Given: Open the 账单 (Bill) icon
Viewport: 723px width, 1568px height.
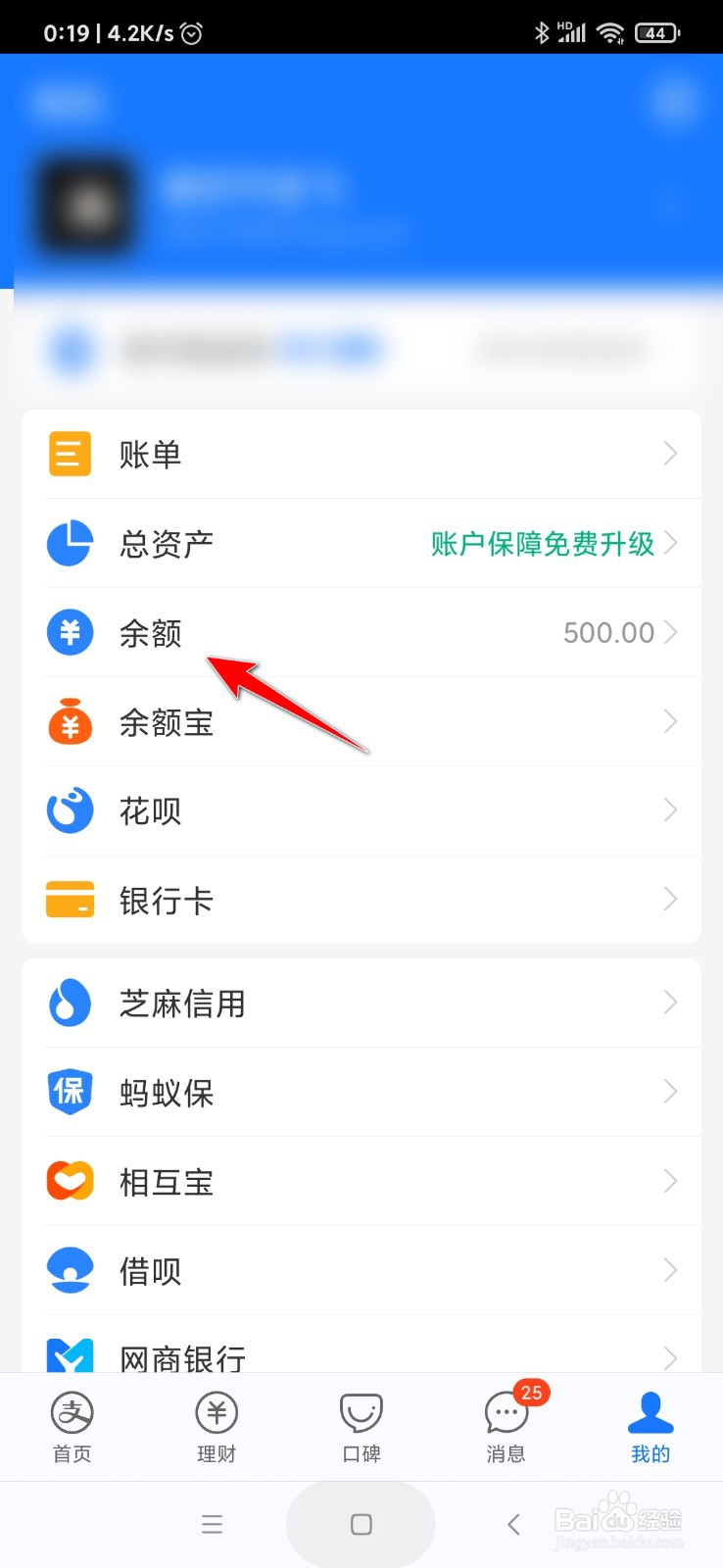Looking at the screenshot, I should [69, 453].
